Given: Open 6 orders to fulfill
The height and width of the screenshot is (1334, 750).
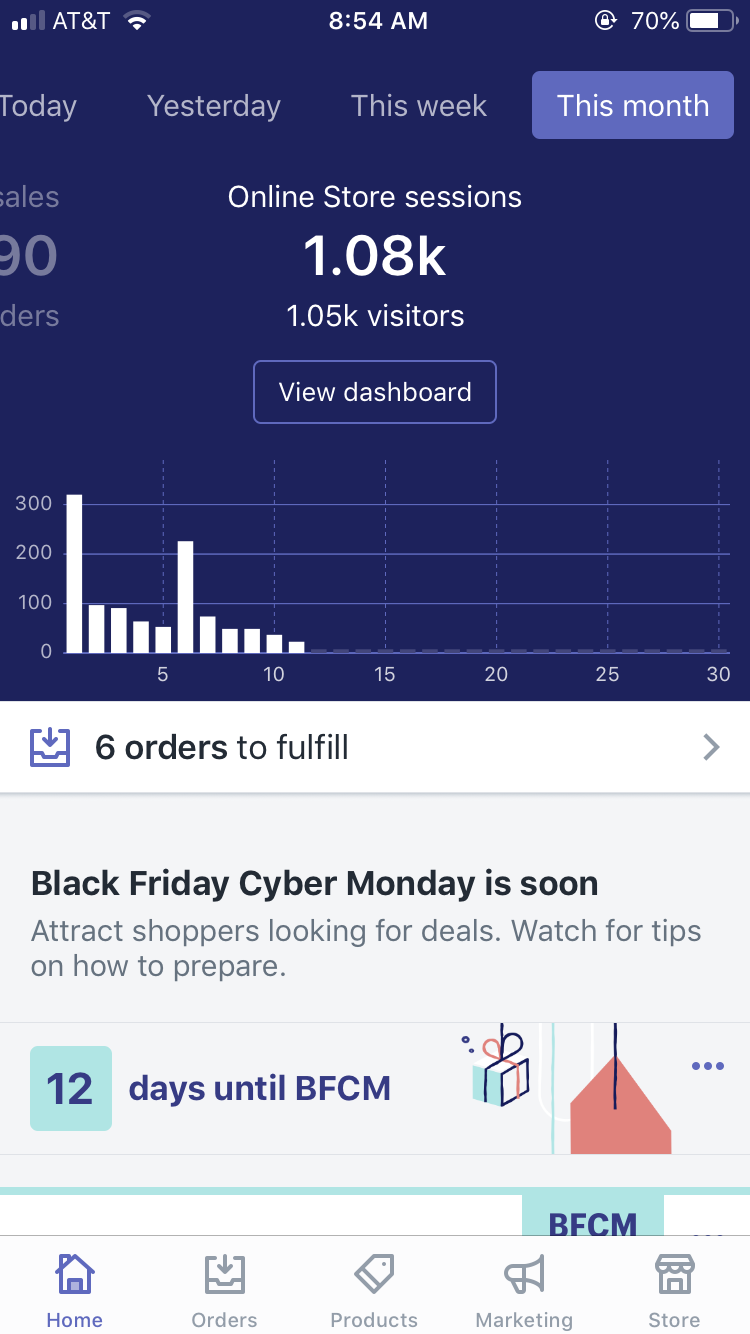Looking at the screenshot, I should [375, 747].
